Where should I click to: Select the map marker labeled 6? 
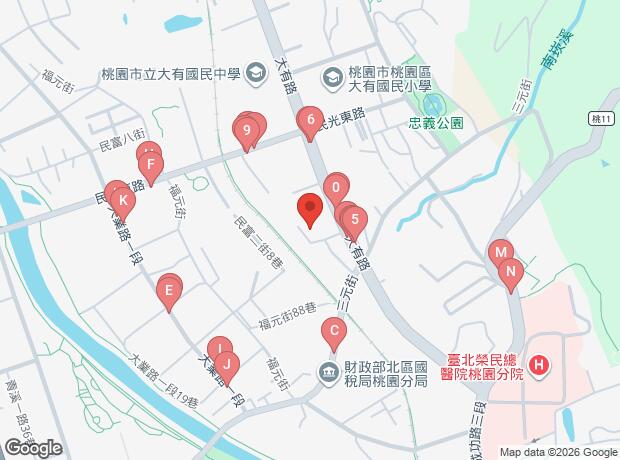311,122
